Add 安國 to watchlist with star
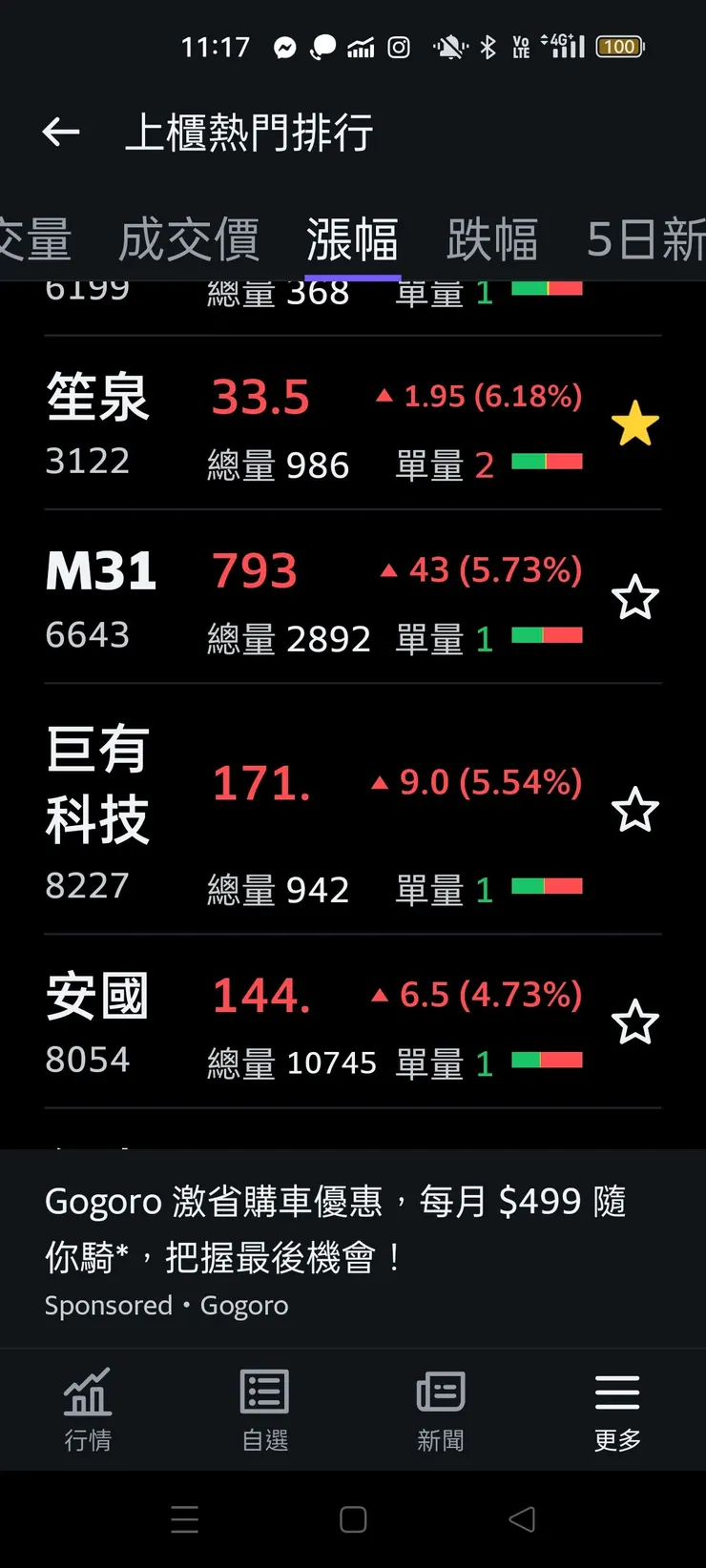Viewport: 706px width, 1568px height. (x=634, y=1023)
